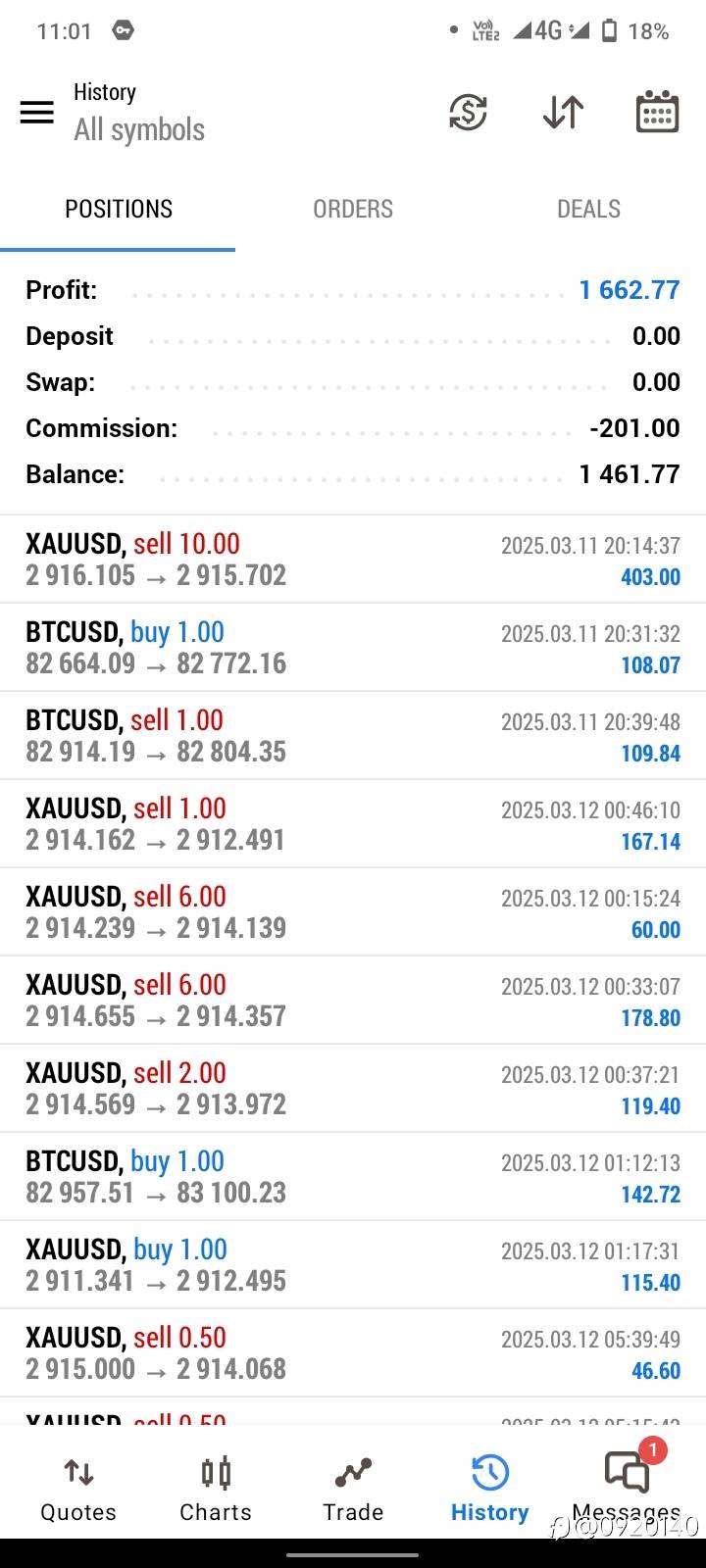
Task: Open BTCUSD sell position with 109.84 profit
Action: coord(353,736)
